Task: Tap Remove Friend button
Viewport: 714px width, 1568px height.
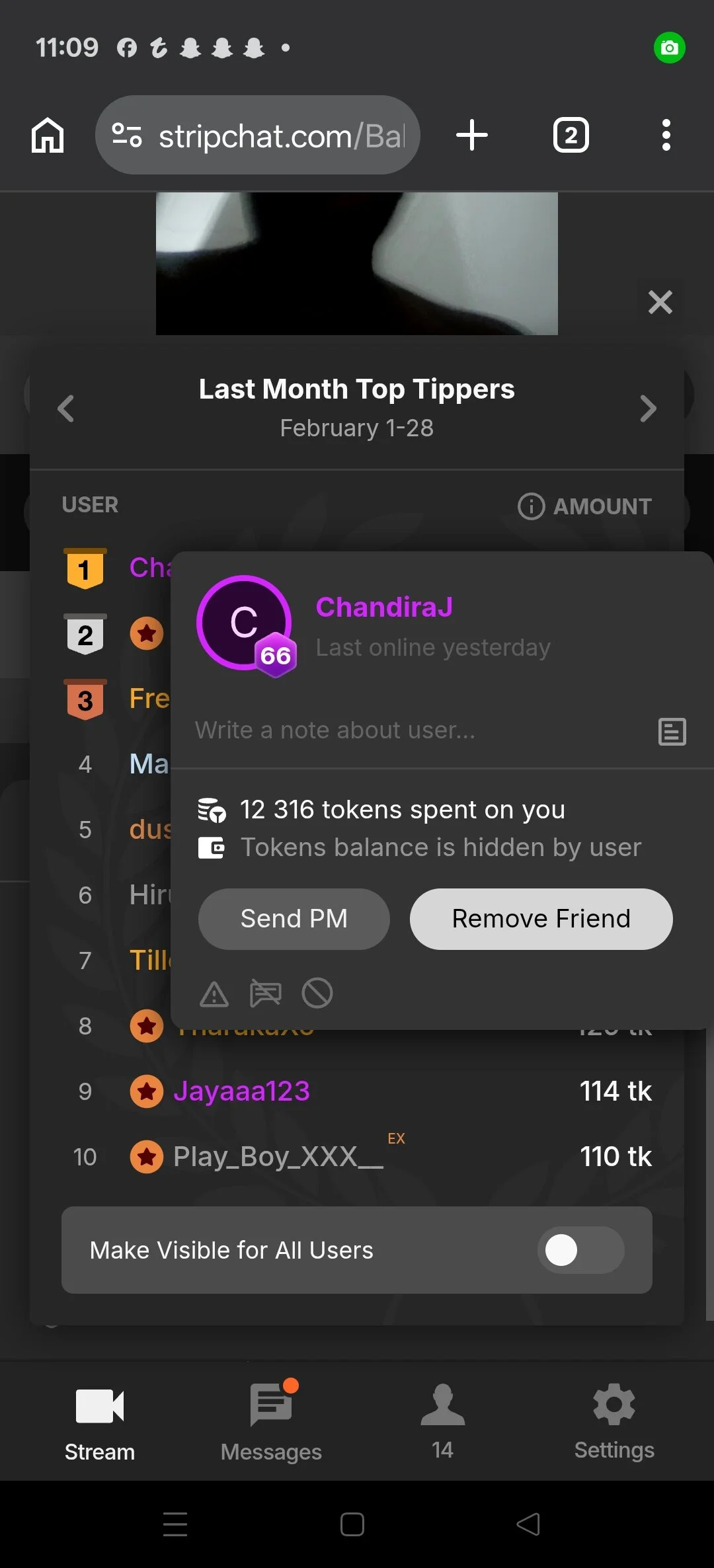Action: click(541, 919)
